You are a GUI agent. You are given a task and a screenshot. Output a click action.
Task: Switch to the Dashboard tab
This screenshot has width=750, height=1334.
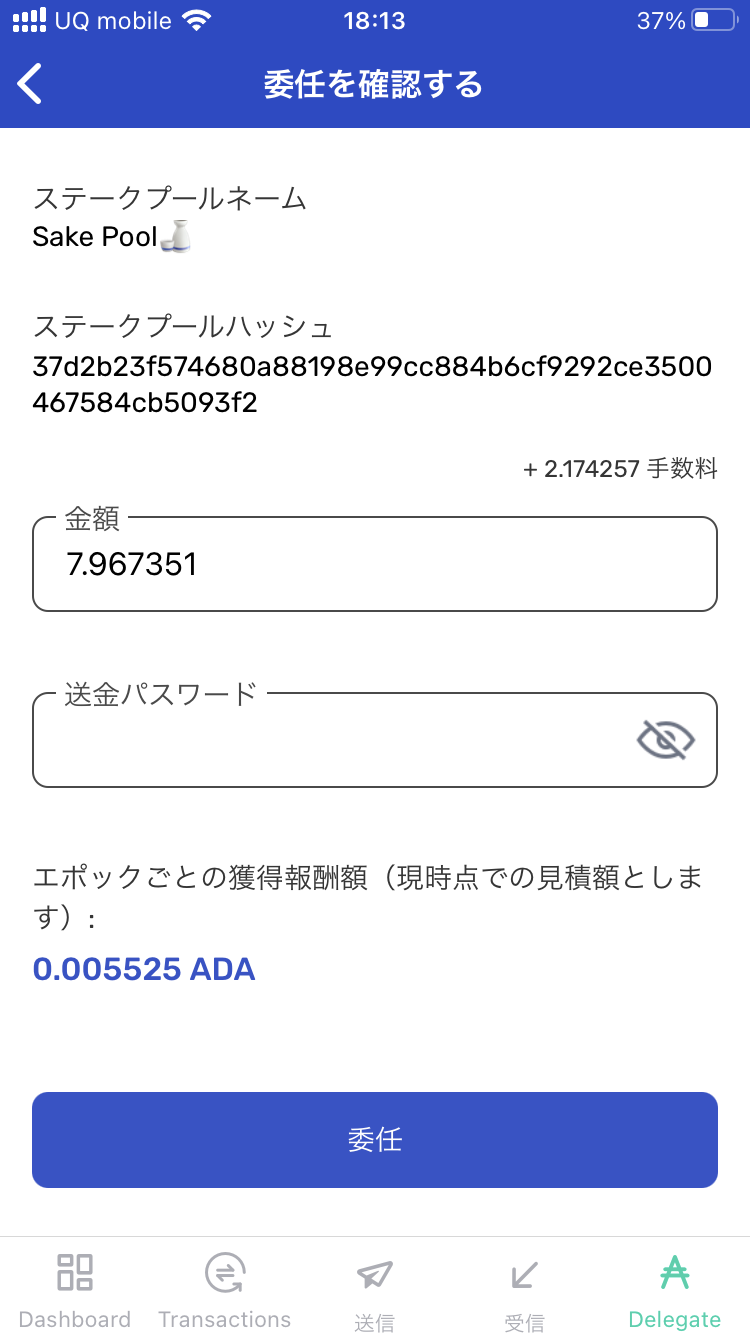[75, 1290]
